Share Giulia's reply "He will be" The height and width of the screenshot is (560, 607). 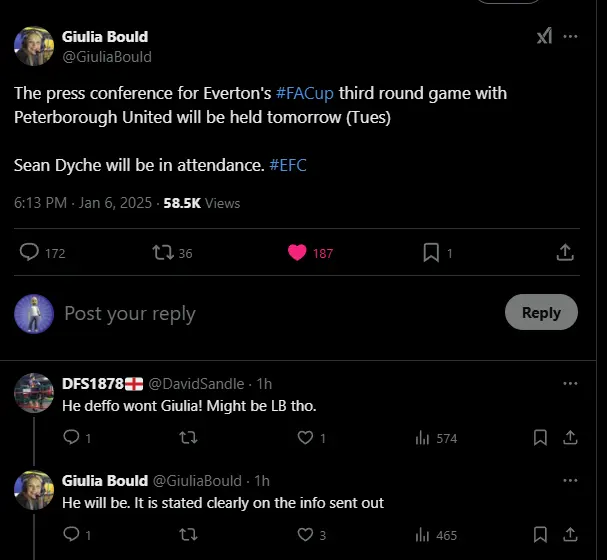[570, 535]
